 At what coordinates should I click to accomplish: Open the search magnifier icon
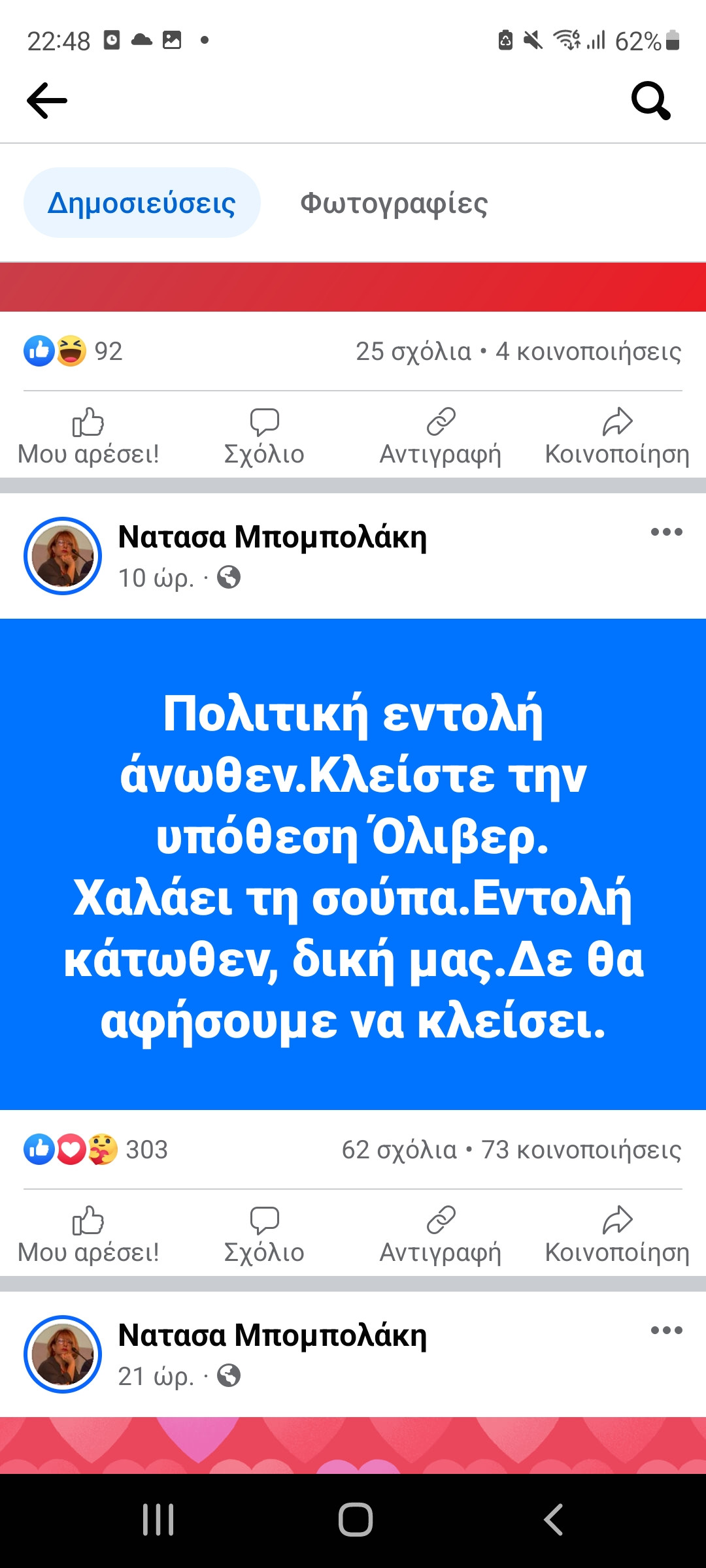(x=650, y=101)
